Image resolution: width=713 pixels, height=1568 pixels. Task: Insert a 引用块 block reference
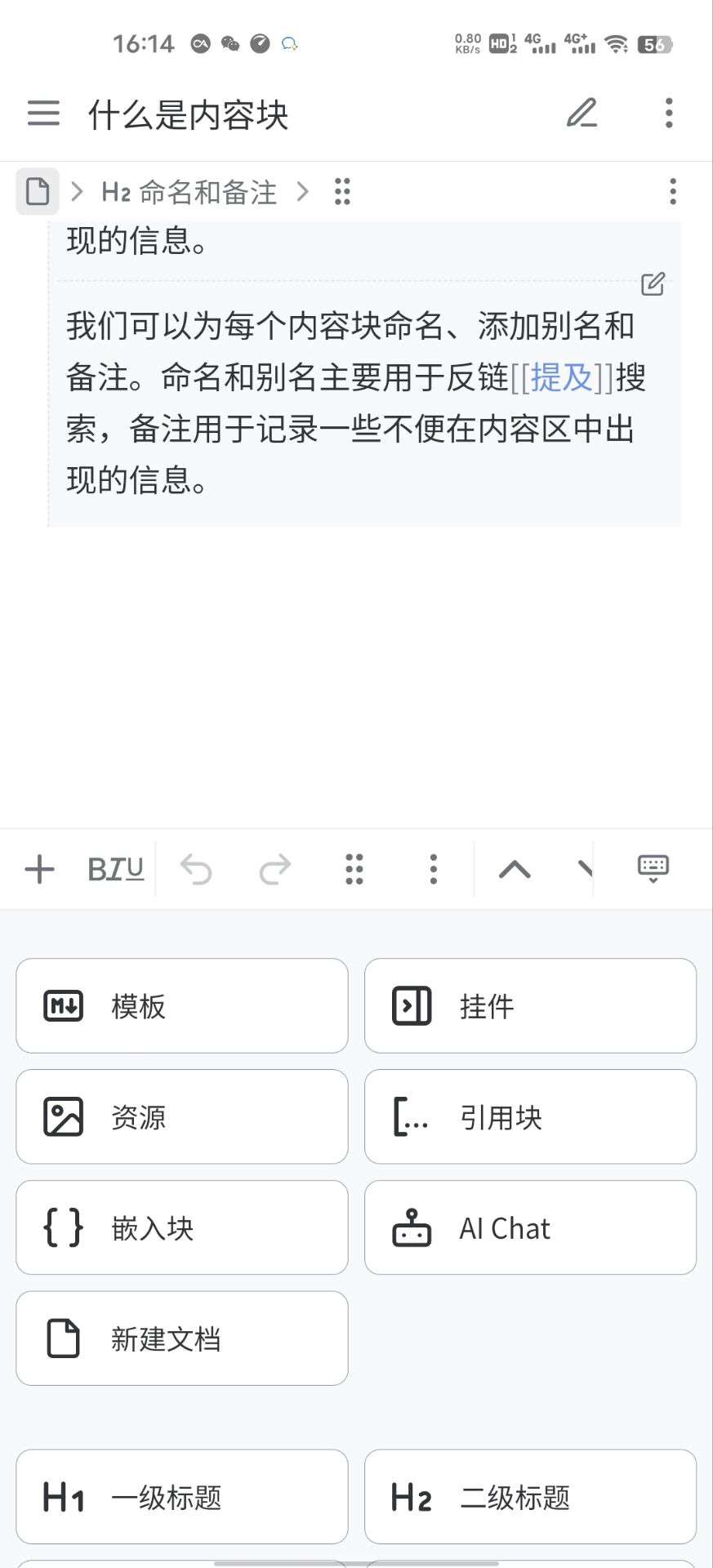[x=530, y=1117]
